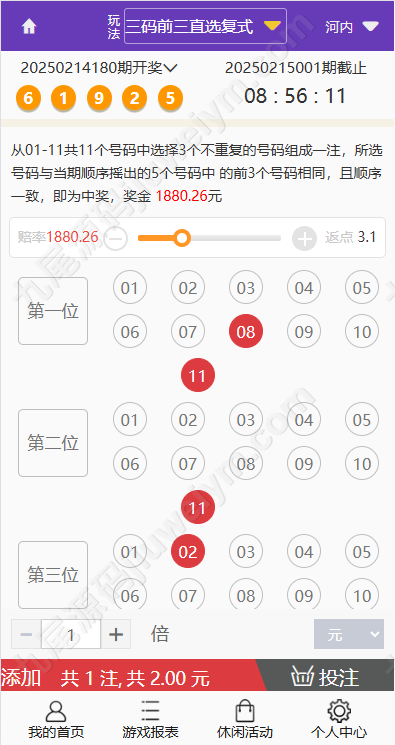
Task: Open the 河内 lottery selector
Action: [352, 27]
